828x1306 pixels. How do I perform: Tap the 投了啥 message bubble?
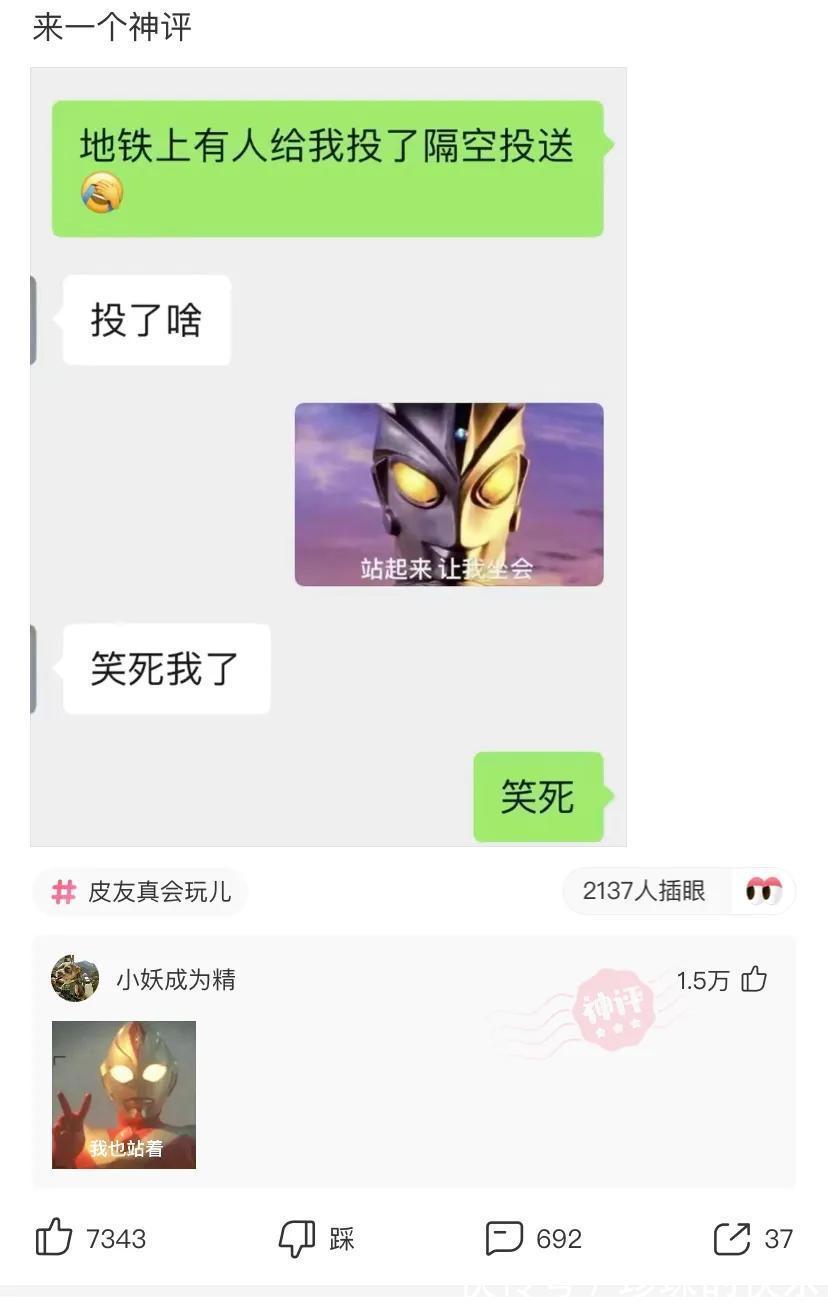pos(145,318)
